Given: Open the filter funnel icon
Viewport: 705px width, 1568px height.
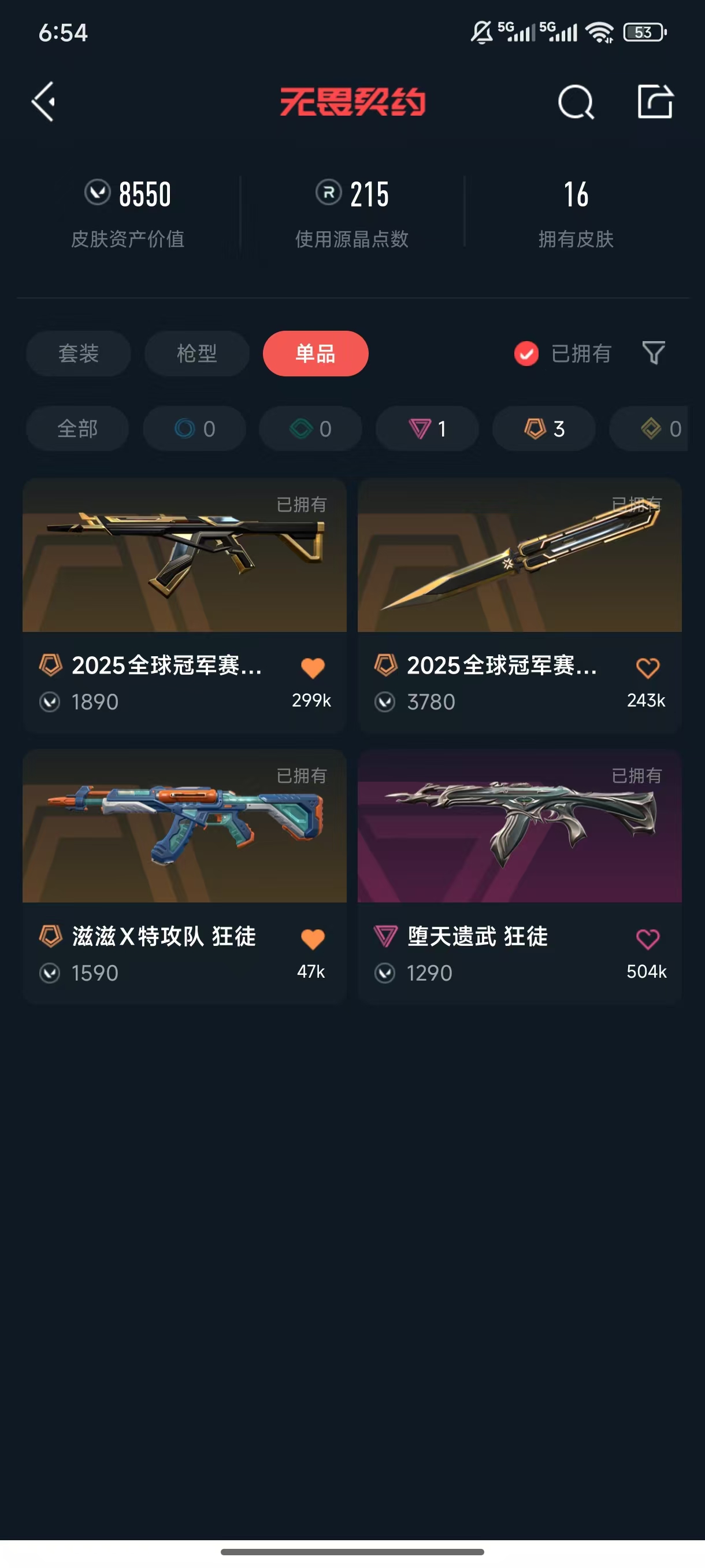Looking at the screenshot, I should click(654, 353).
